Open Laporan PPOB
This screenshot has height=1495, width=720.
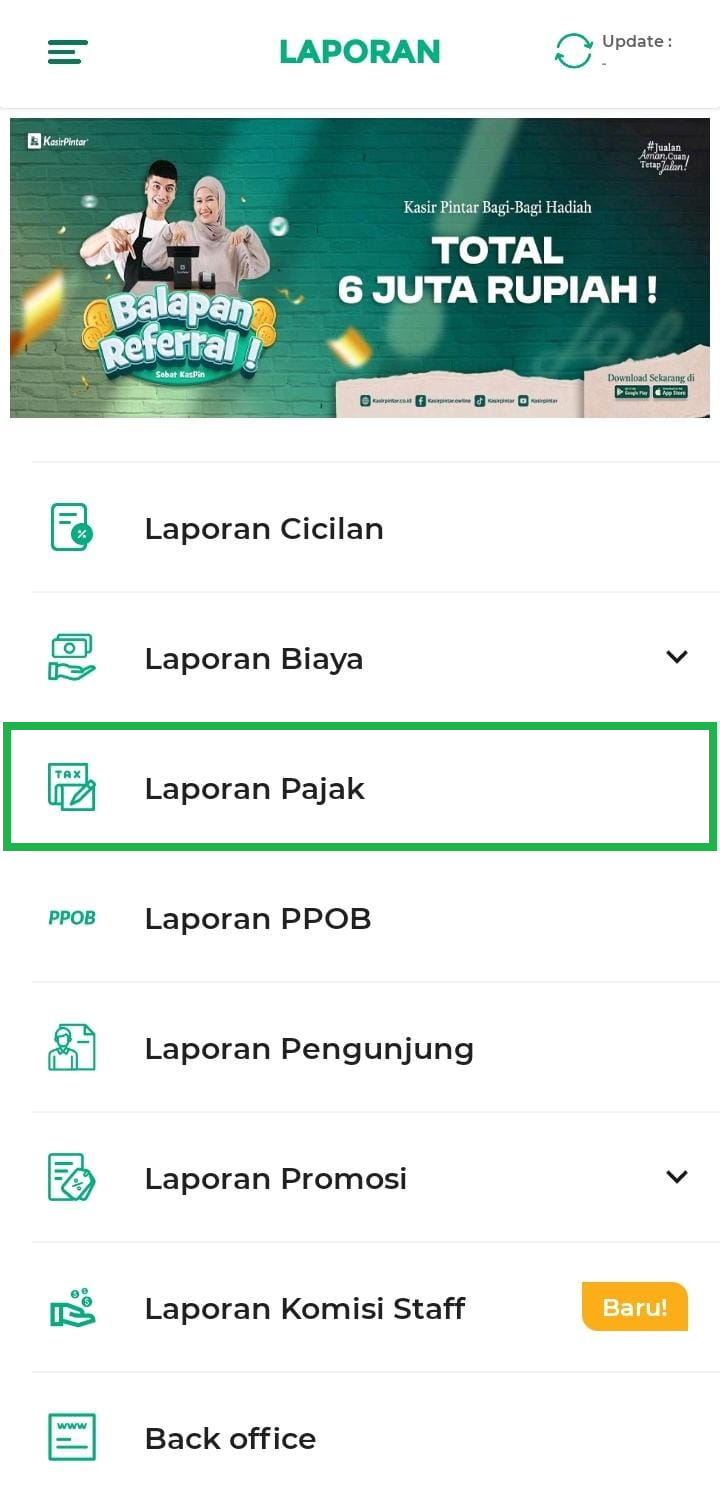click(x=258, y=918)
